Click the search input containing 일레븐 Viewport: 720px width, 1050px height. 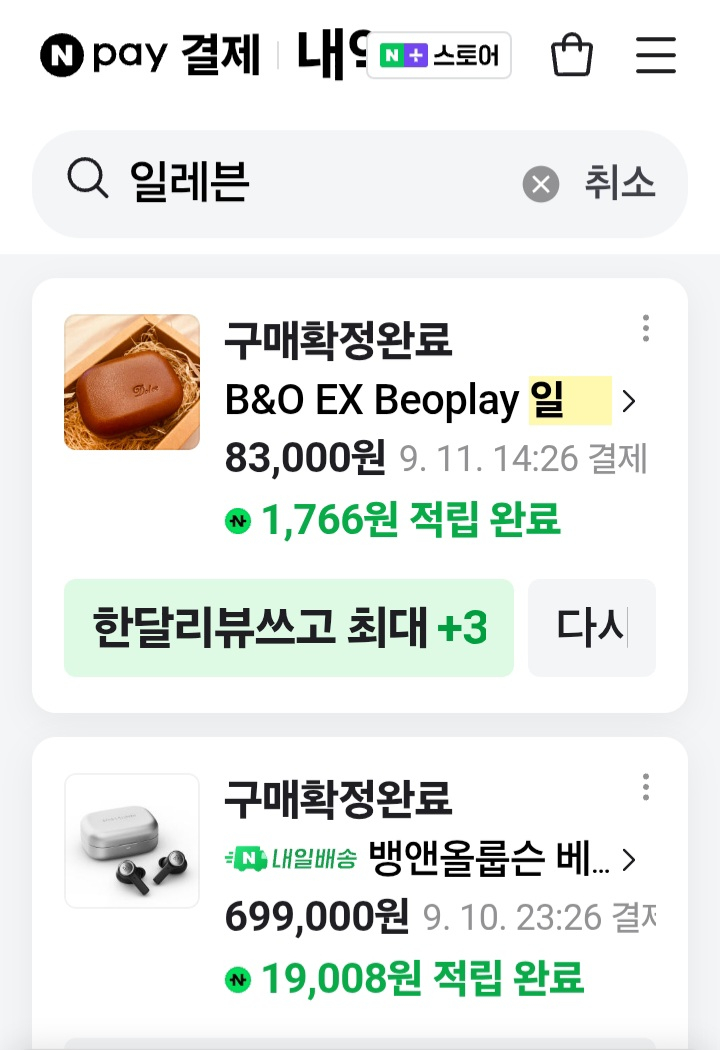[250, 183]
